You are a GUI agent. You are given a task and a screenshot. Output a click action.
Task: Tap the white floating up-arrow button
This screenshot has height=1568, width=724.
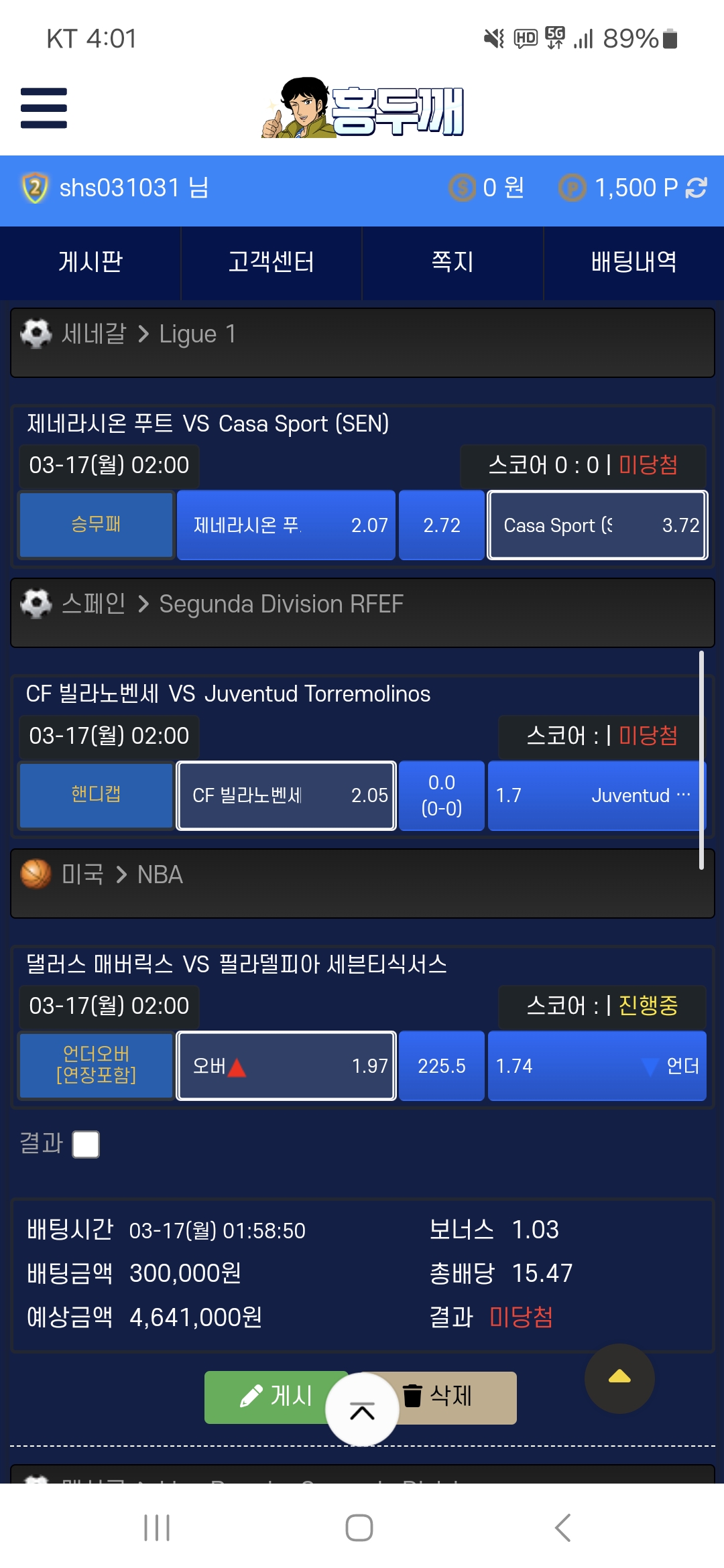pos(362,1410)
